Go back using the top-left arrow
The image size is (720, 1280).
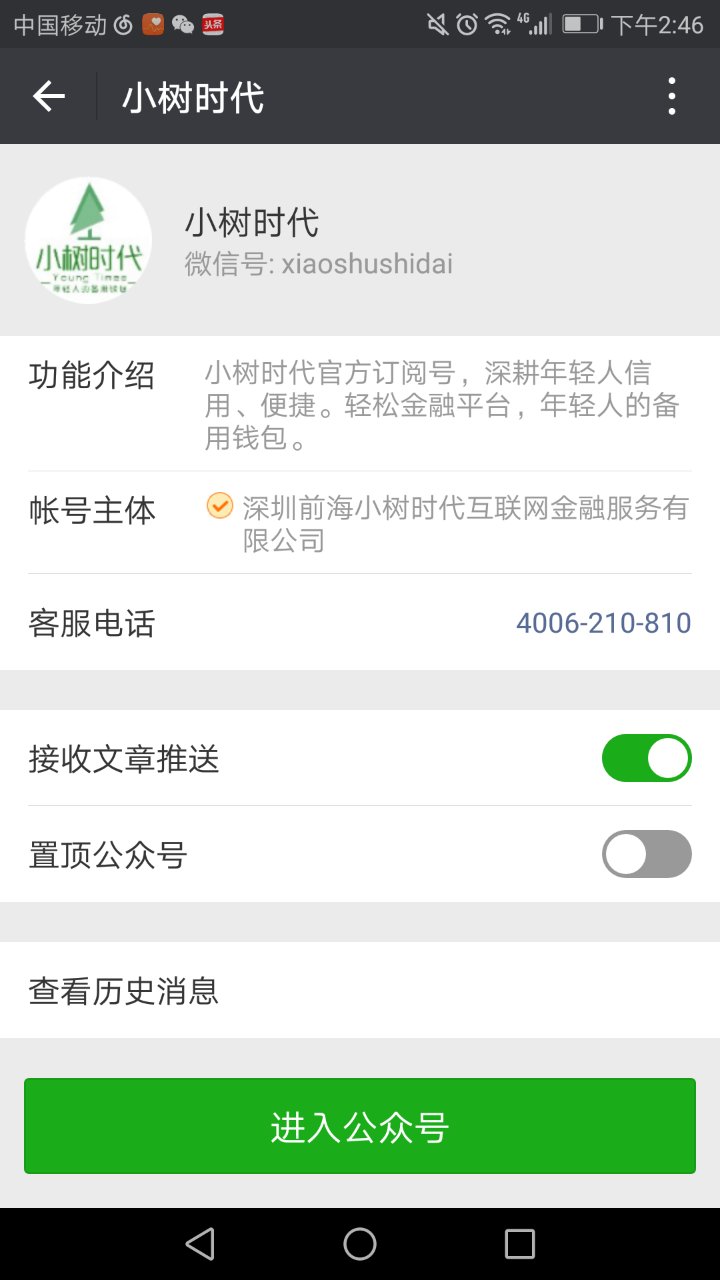coord(48,96)
